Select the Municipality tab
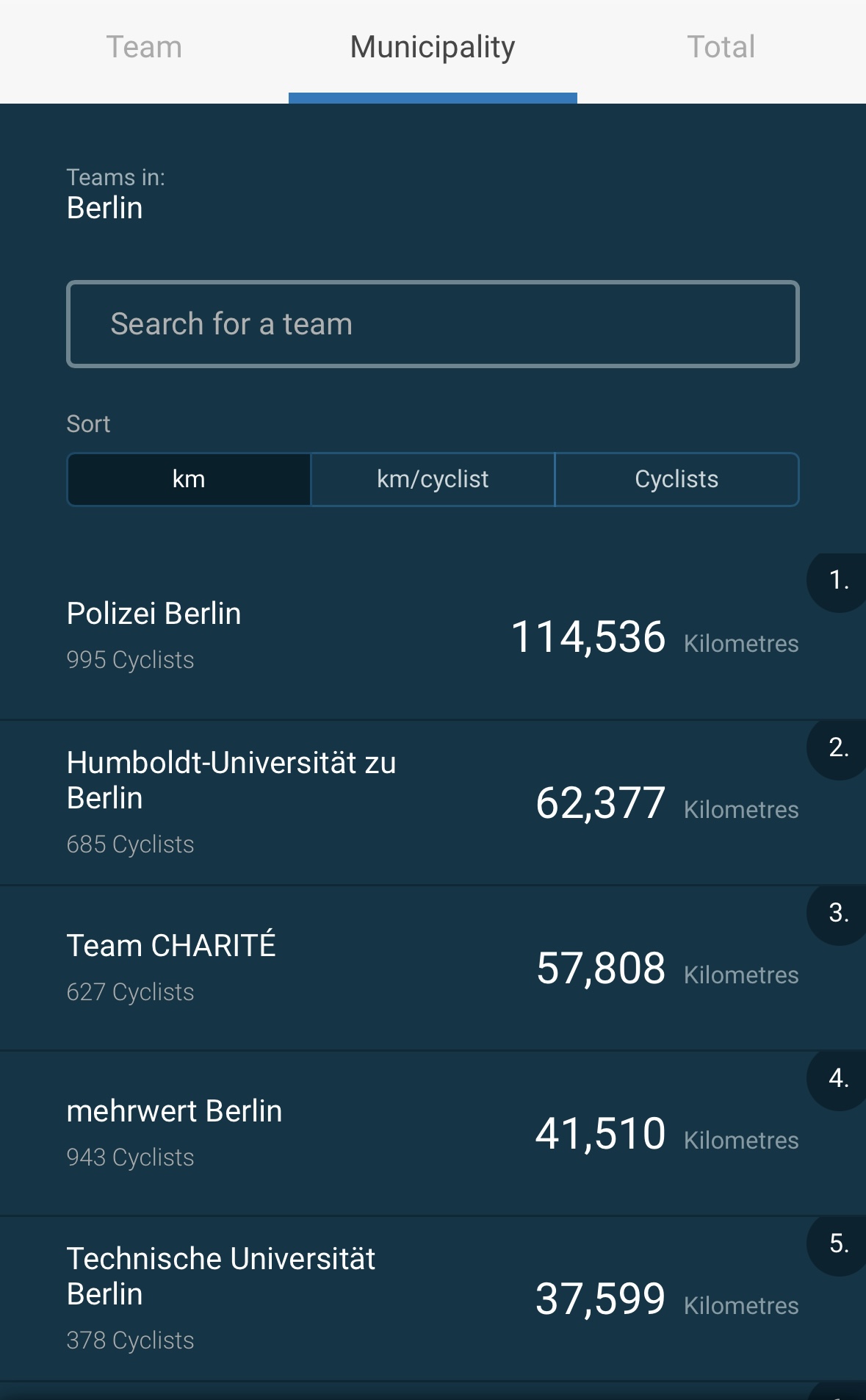866x1400 pixels. pyautogui.click(x=433, y=48)
